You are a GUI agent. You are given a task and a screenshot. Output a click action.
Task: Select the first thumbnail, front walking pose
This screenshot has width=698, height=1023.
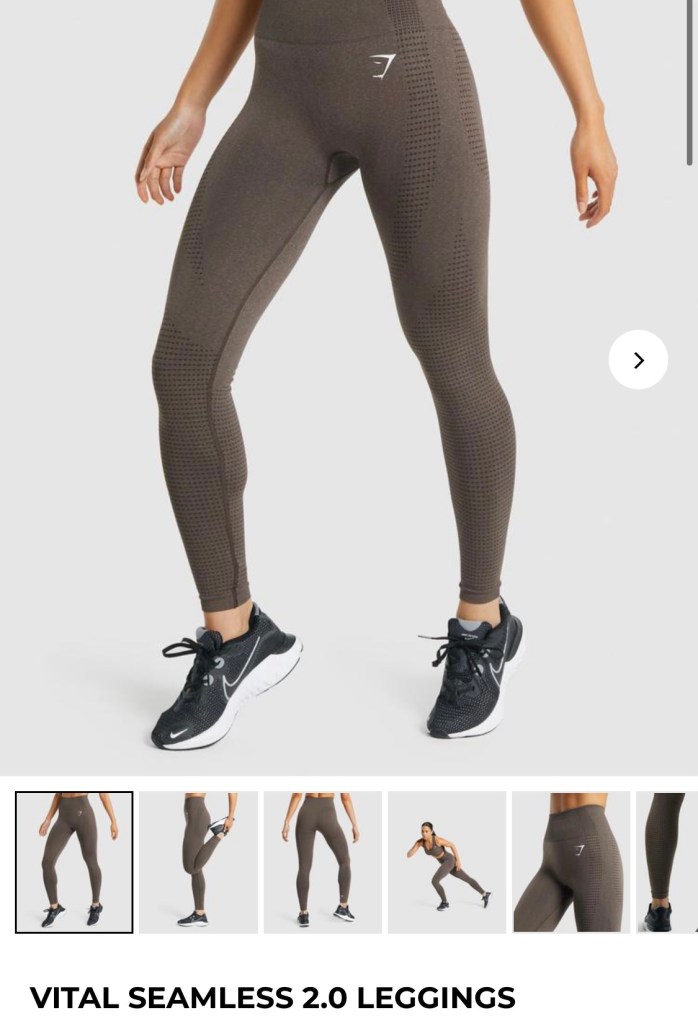pyautogui.click(x=74, y=862)
